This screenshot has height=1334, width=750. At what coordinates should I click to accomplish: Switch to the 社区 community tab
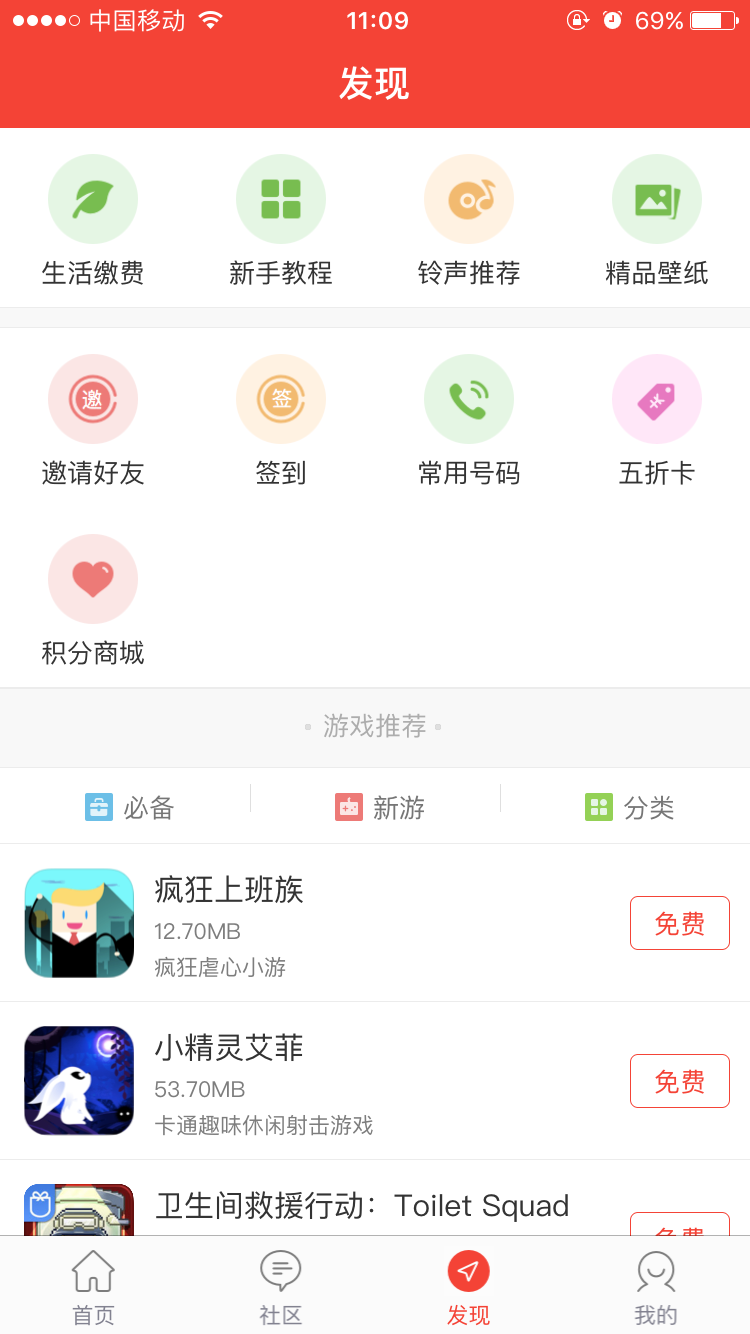[x=281, y=1287]
